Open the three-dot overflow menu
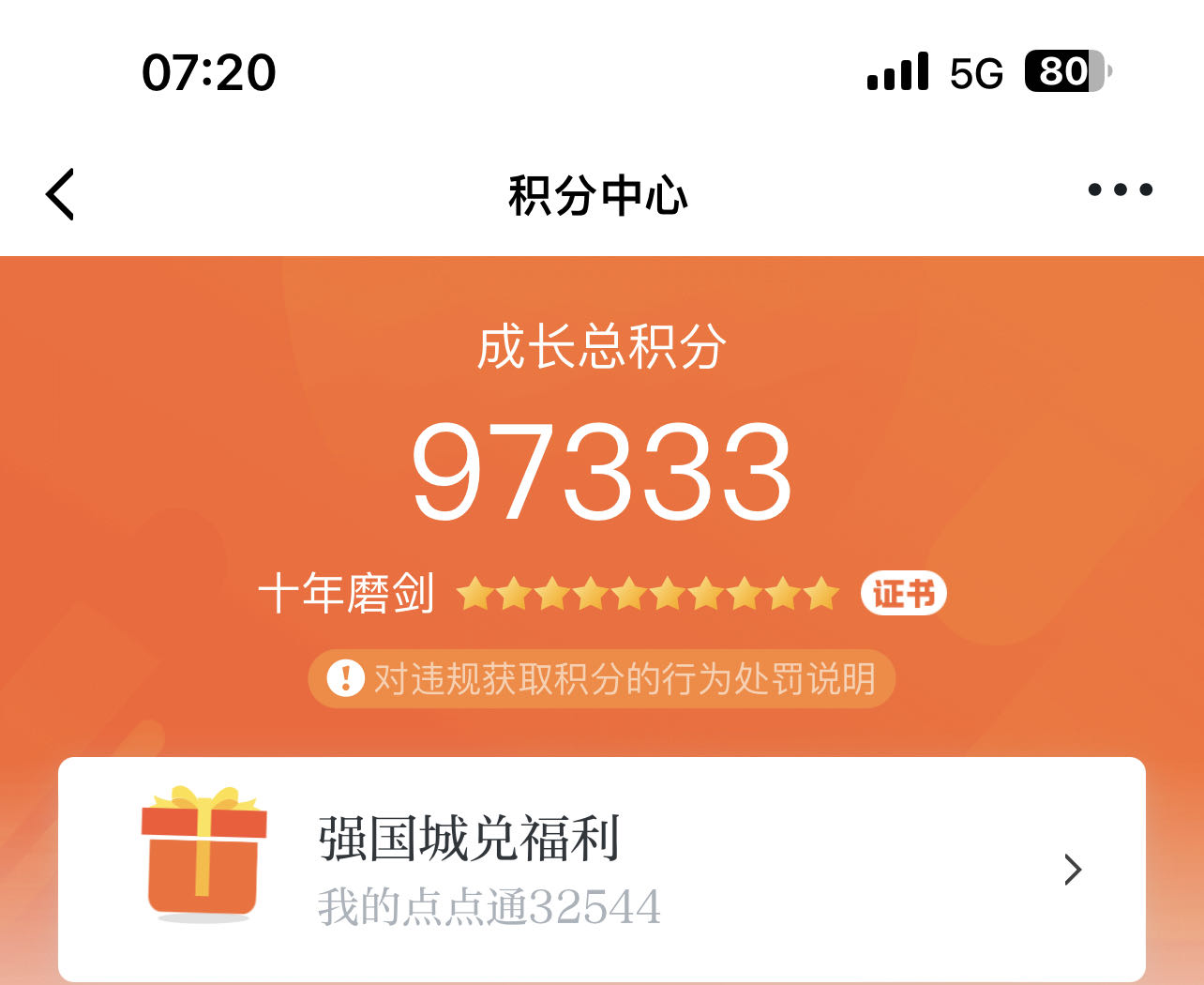The image size is (1204, 985). point(1120,190)
